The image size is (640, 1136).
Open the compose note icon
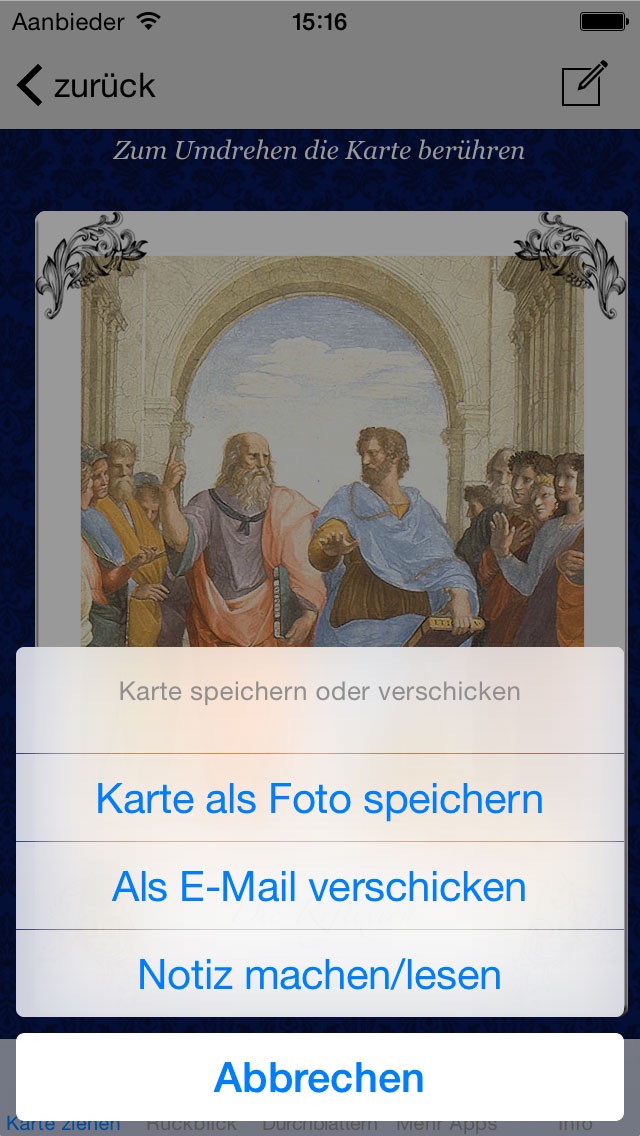click(584, 84)
